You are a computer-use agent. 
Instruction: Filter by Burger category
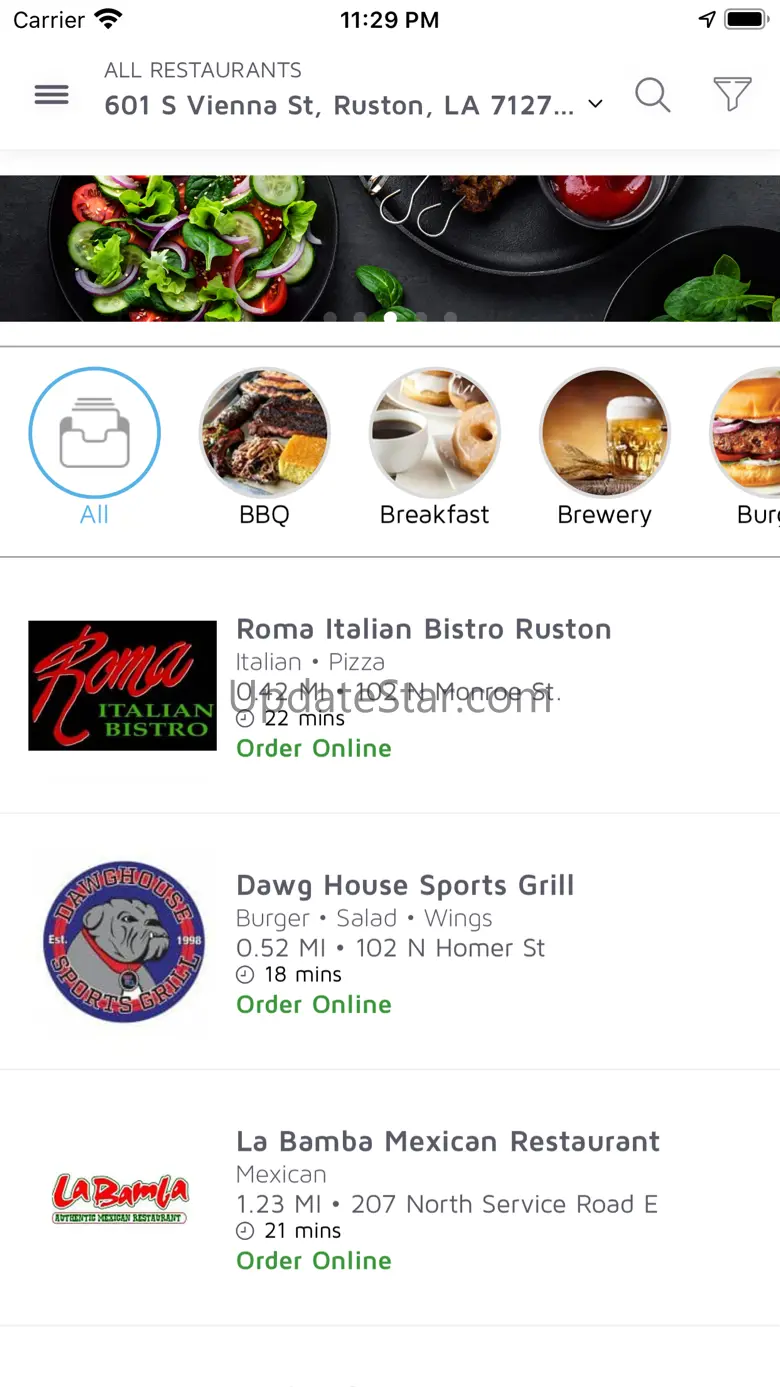pos(746,447)
